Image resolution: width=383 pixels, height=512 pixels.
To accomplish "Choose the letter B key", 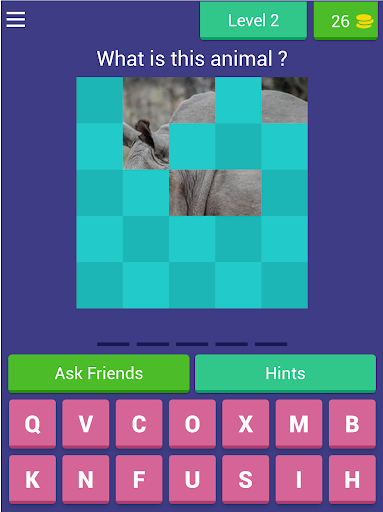I will pos(352,424).
